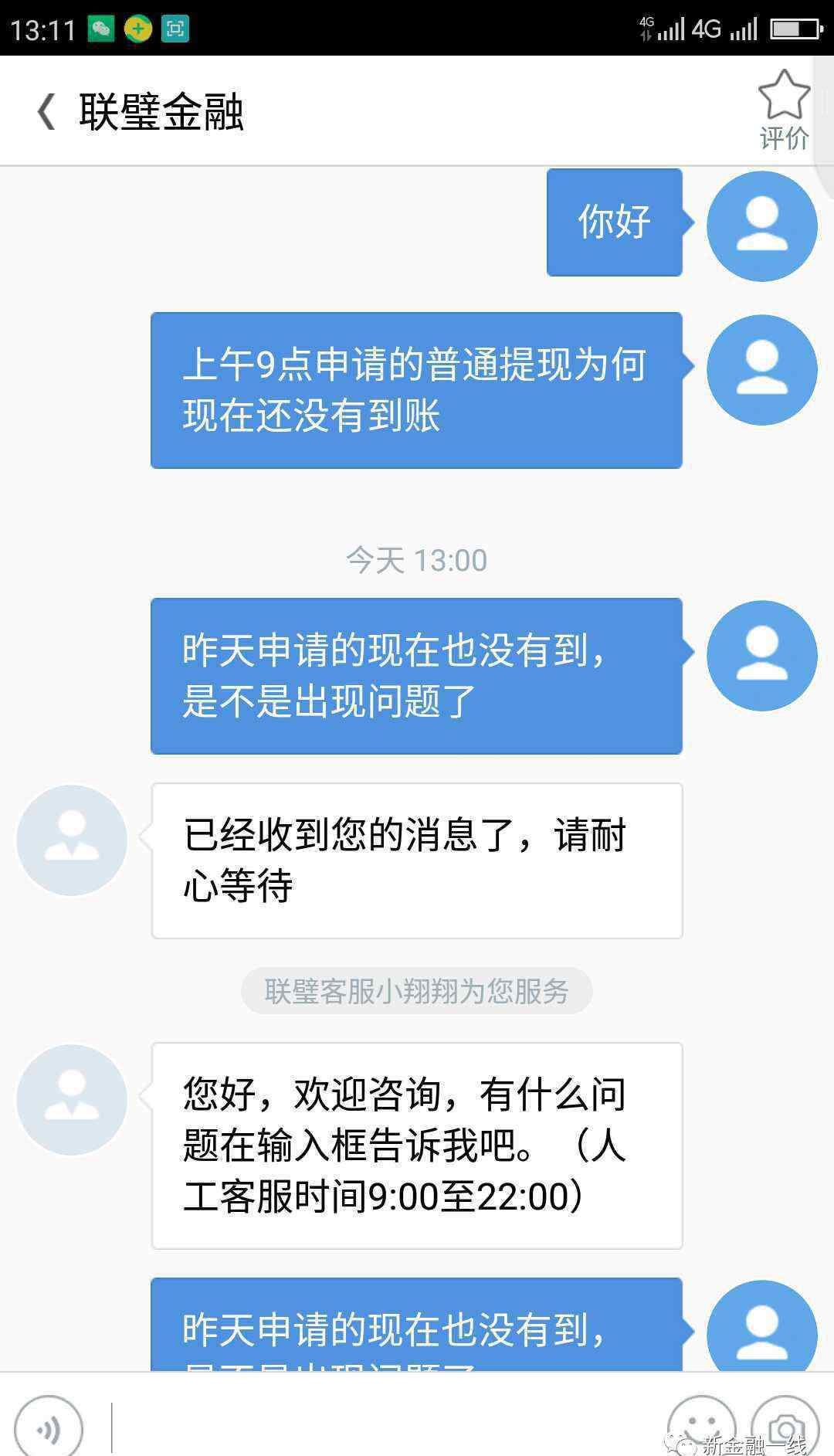Open the 评价 star rating

tap(784, 110)
